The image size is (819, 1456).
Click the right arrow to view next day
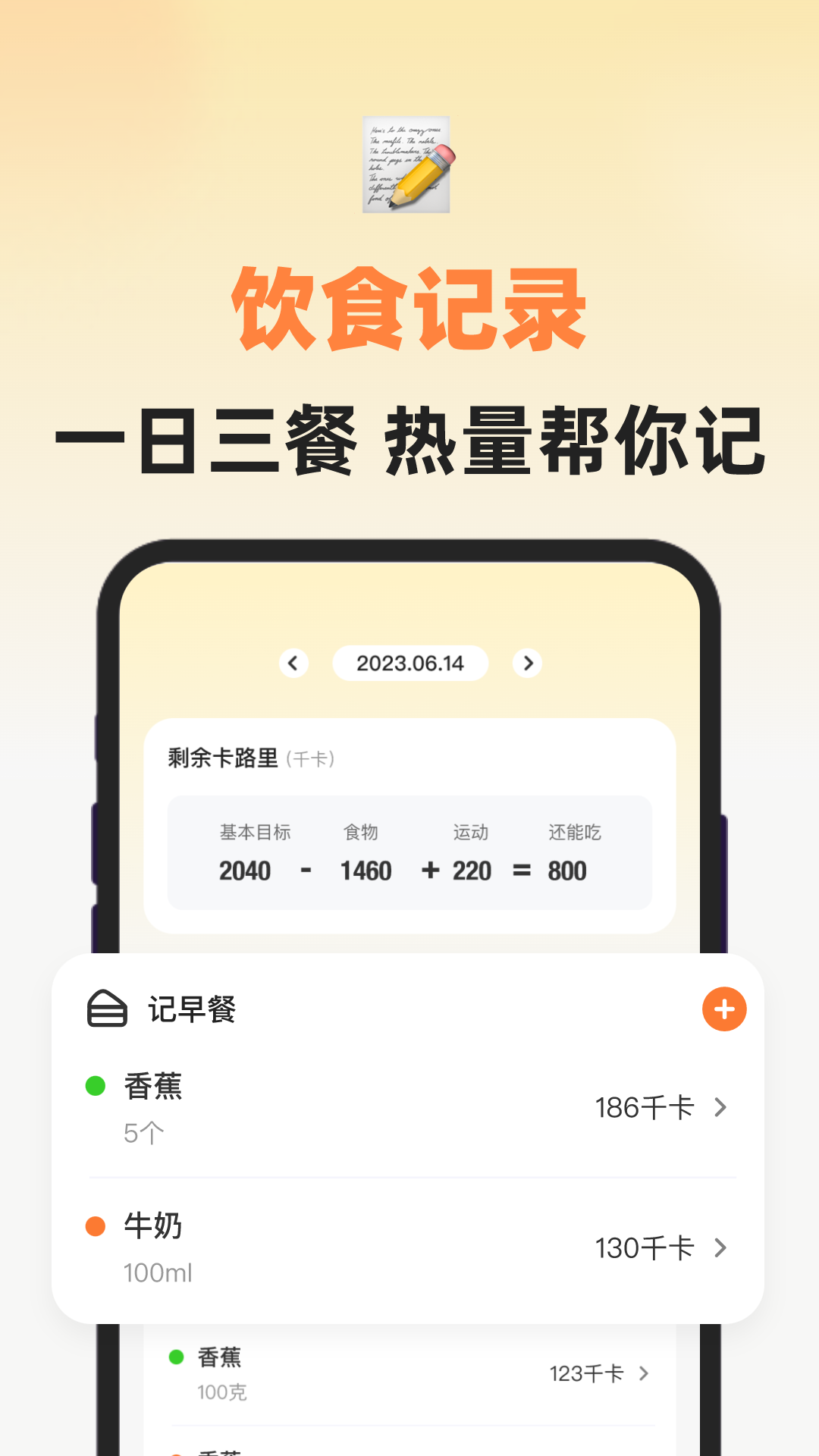(x=527, y=662)
